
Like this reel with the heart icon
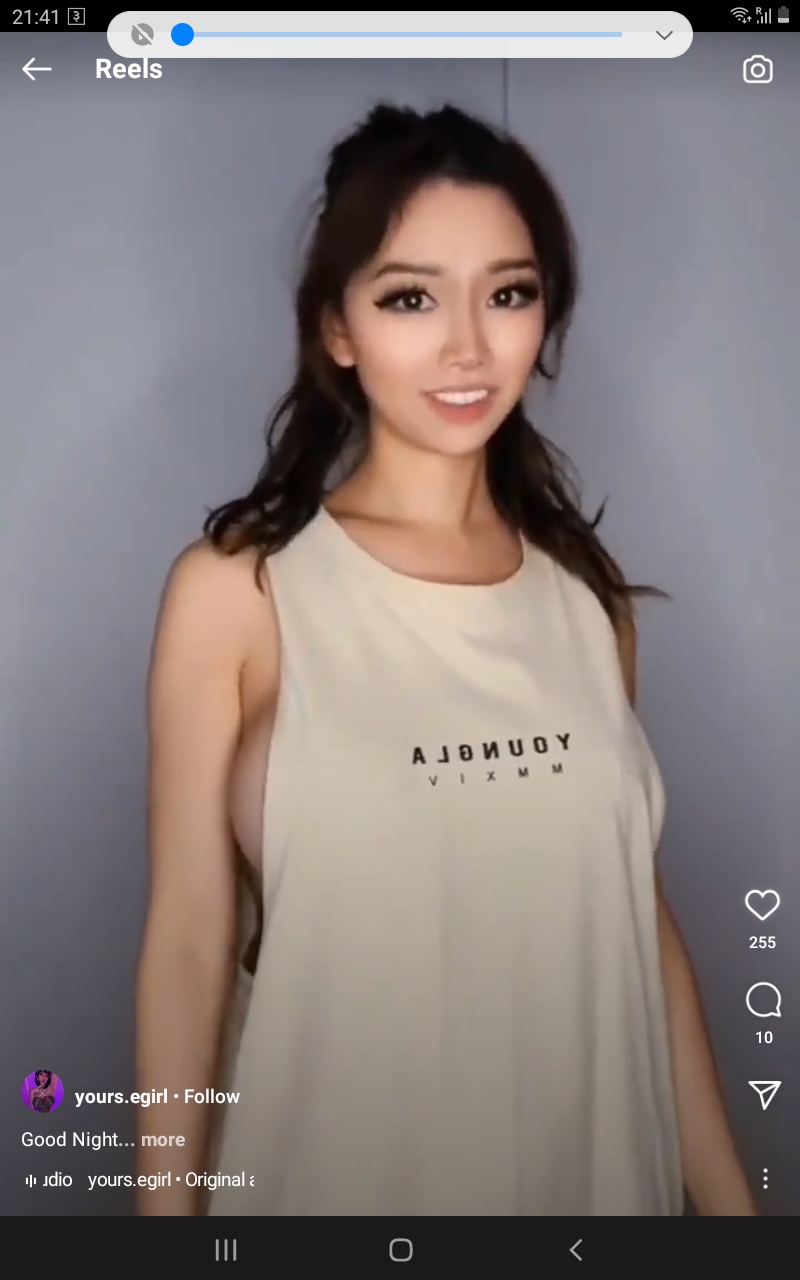tap(762, 905)
